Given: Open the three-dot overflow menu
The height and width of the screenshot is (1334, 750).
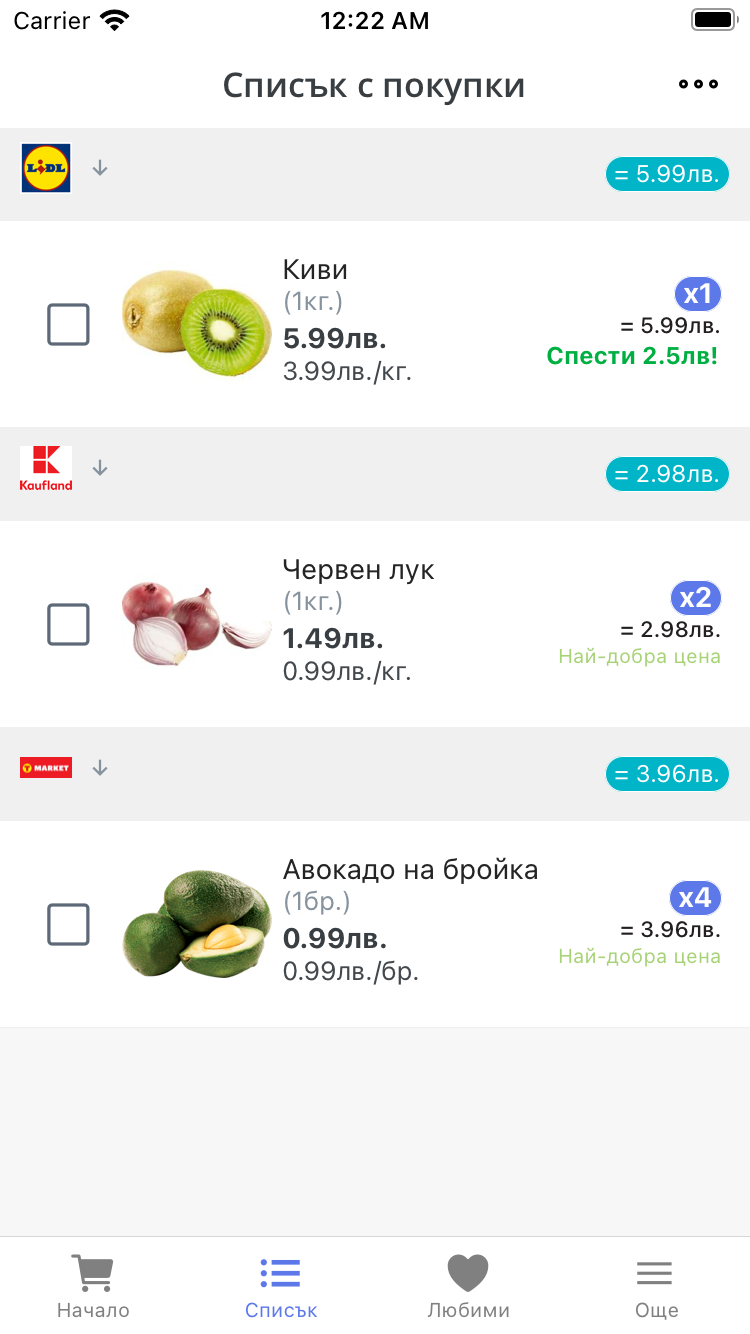Looking at the screenshot, I should (x=698, y=85).
